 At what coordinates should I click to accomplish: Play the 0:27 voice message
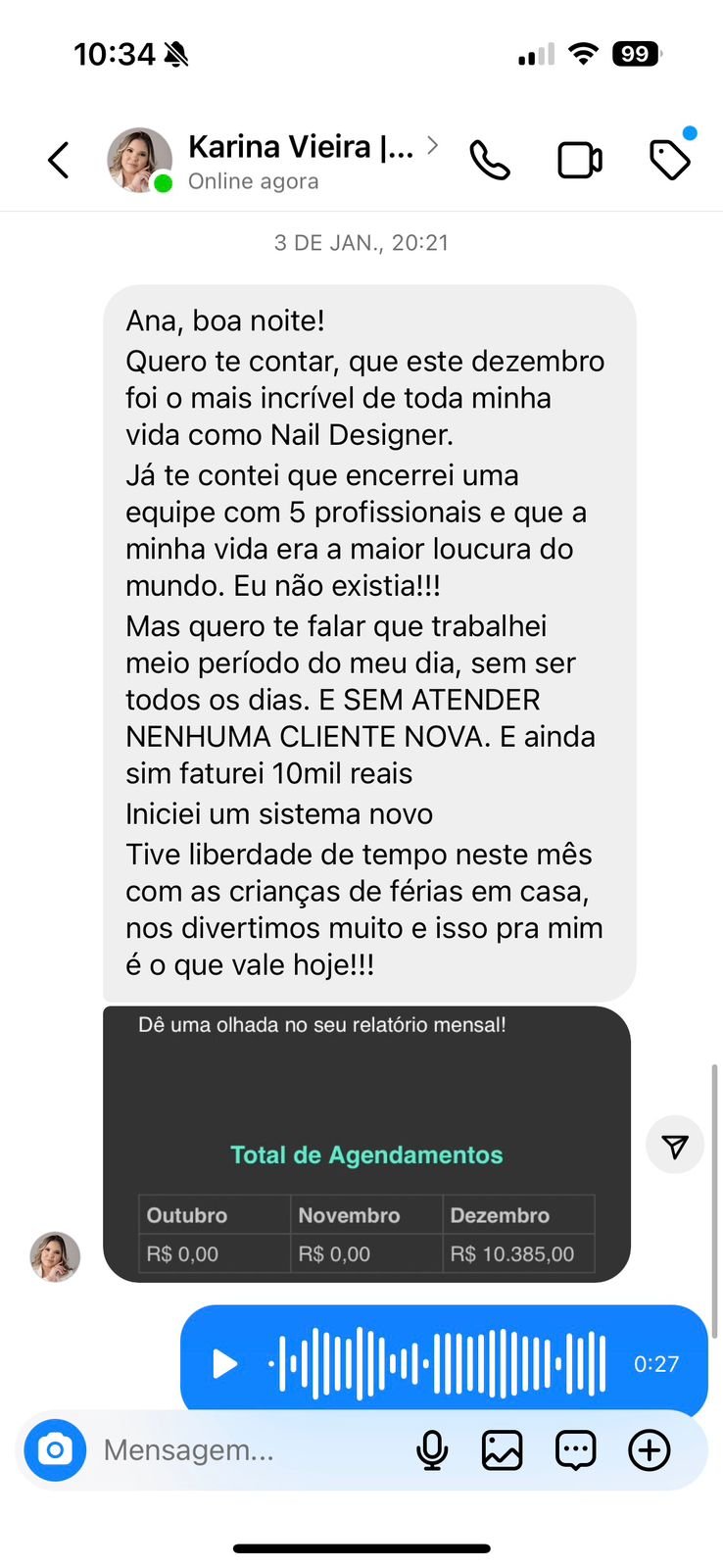pos(224,1363)
